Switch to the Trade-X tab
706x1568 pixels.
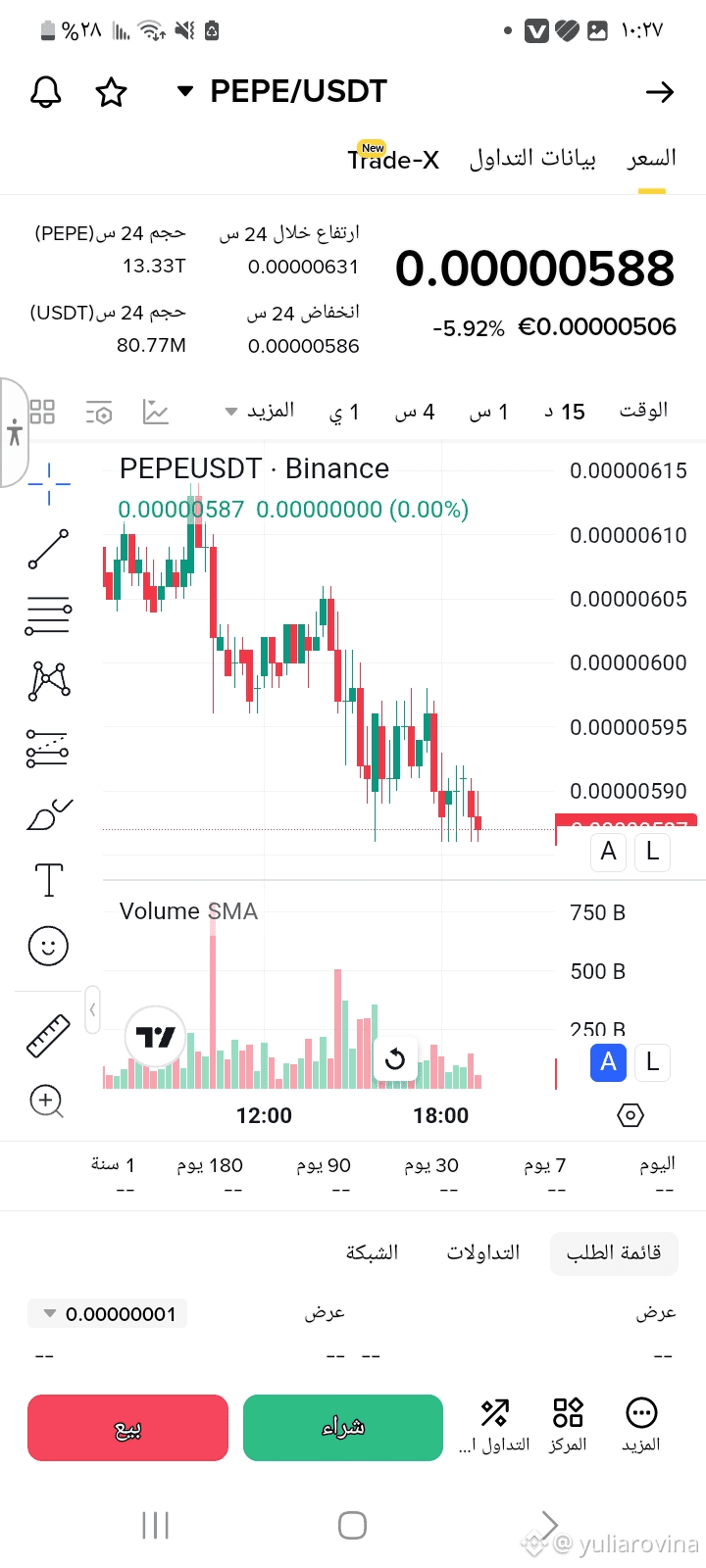coord(393,160)
